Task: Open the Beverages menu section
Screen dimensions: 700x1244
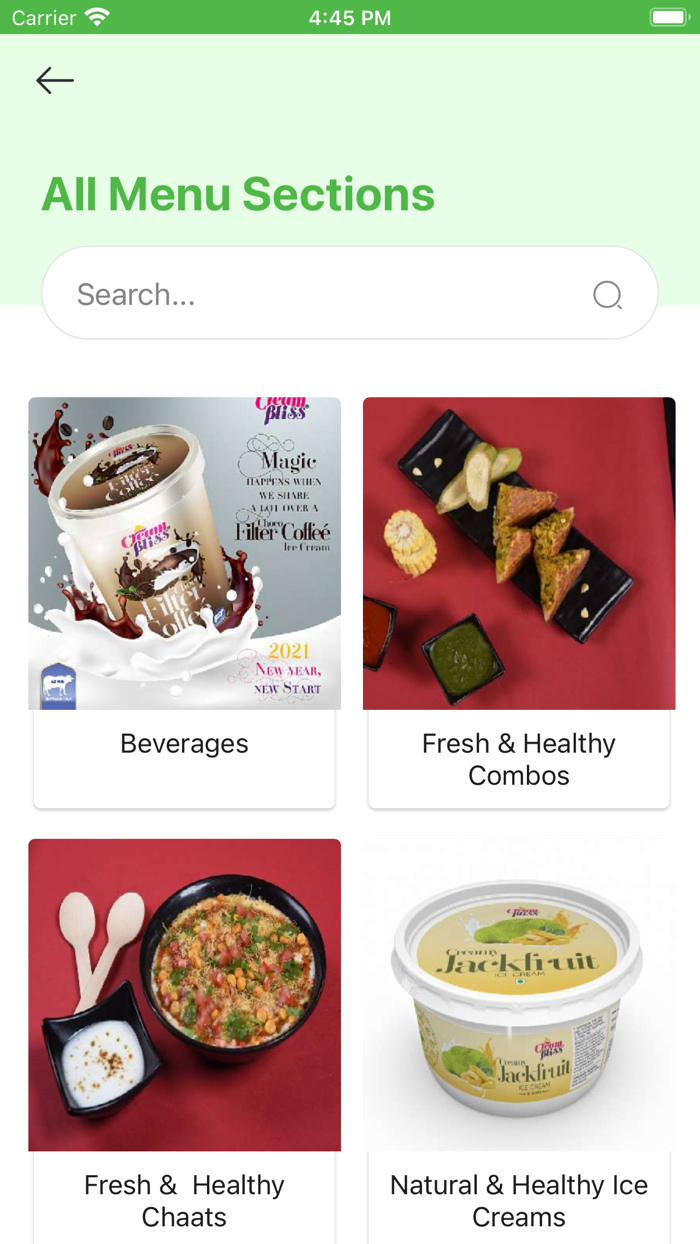Action: coord(184,600)
